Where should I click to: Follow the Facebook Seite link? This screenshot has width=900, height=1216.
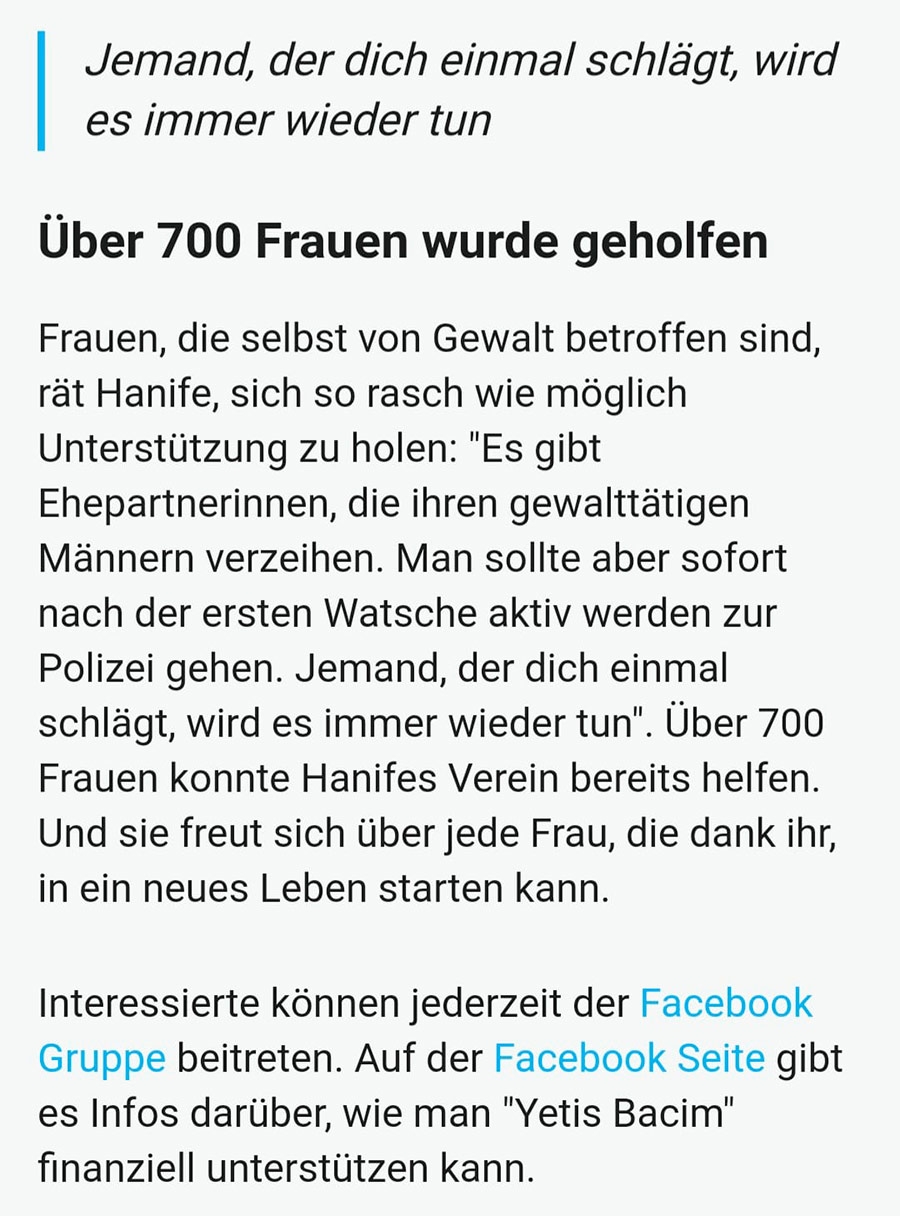[x=629, y=1058]
